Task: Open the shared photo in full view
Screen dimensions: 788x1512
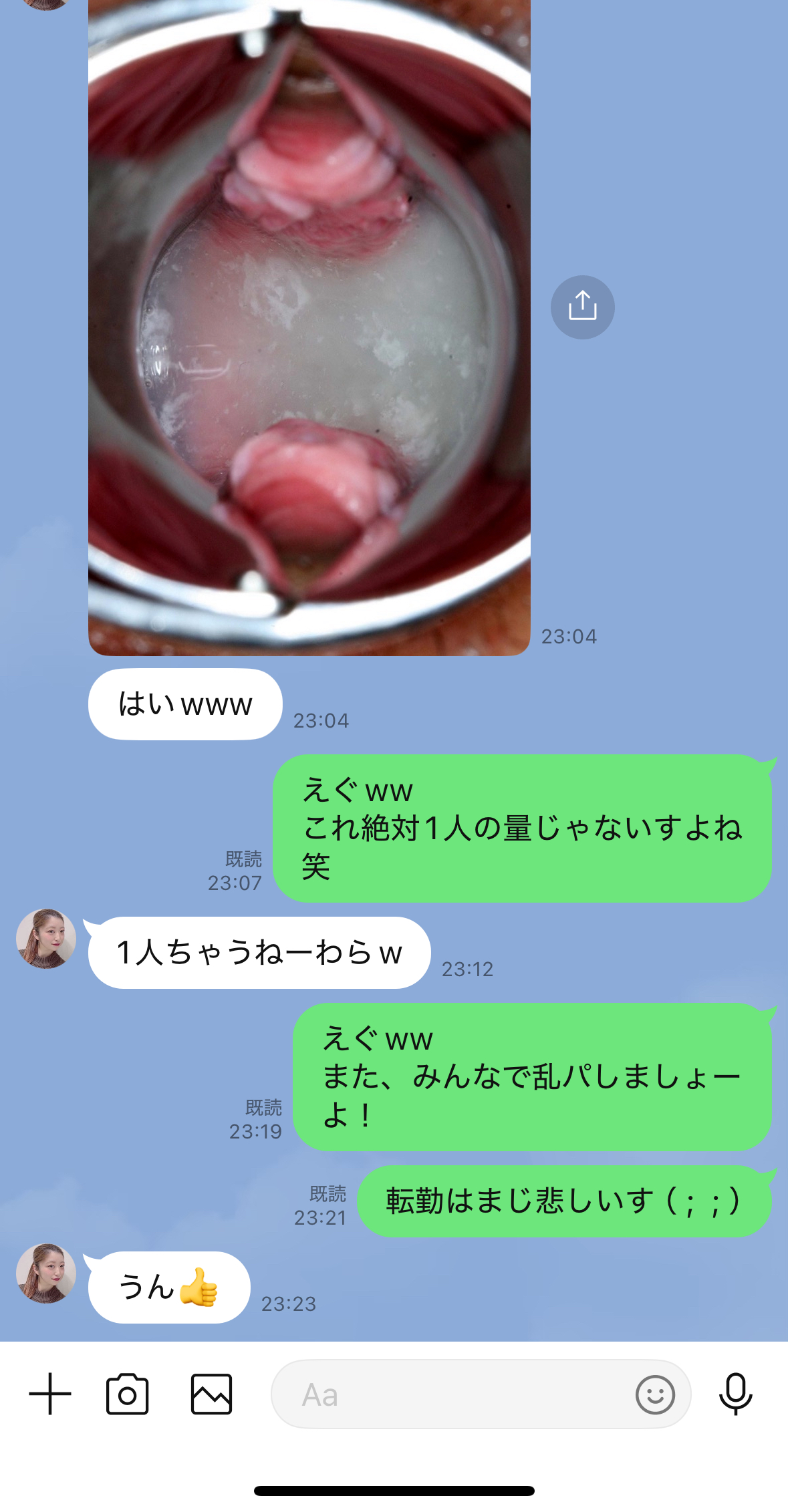Action: tap(306, 327)
